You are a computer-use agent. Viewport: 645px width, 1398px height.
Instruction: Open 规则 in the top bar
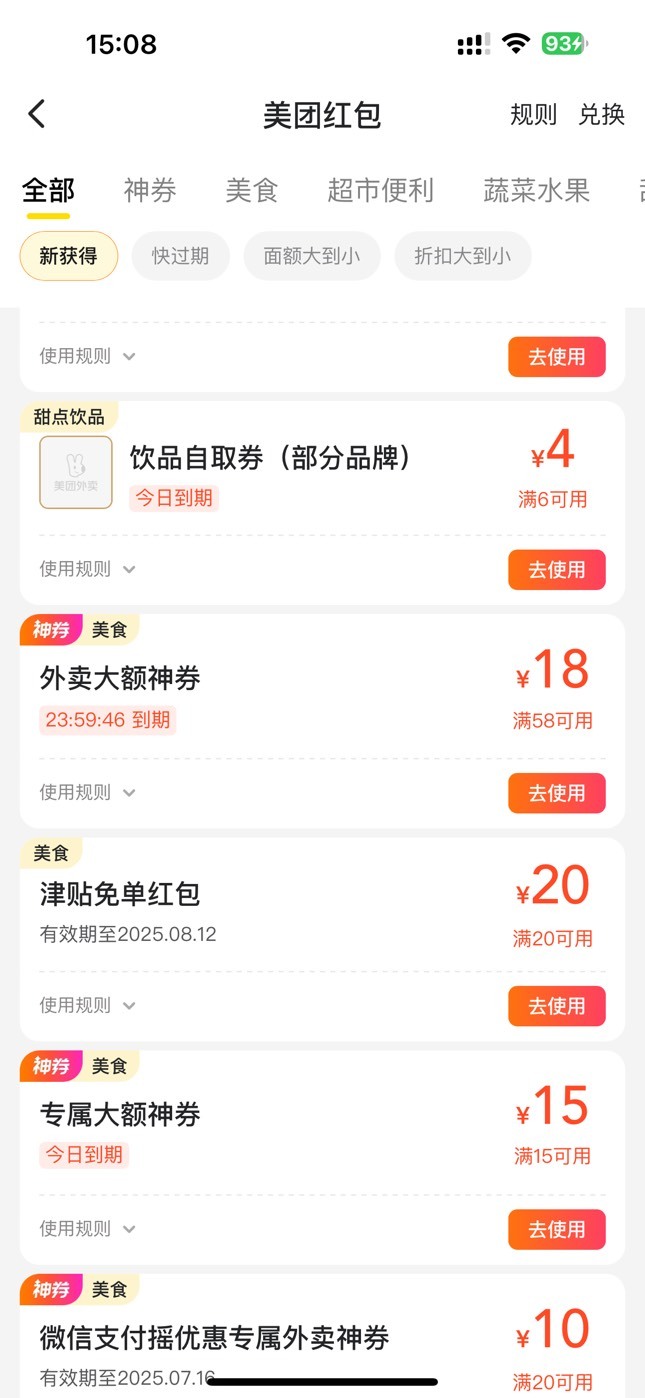(533, 115)
